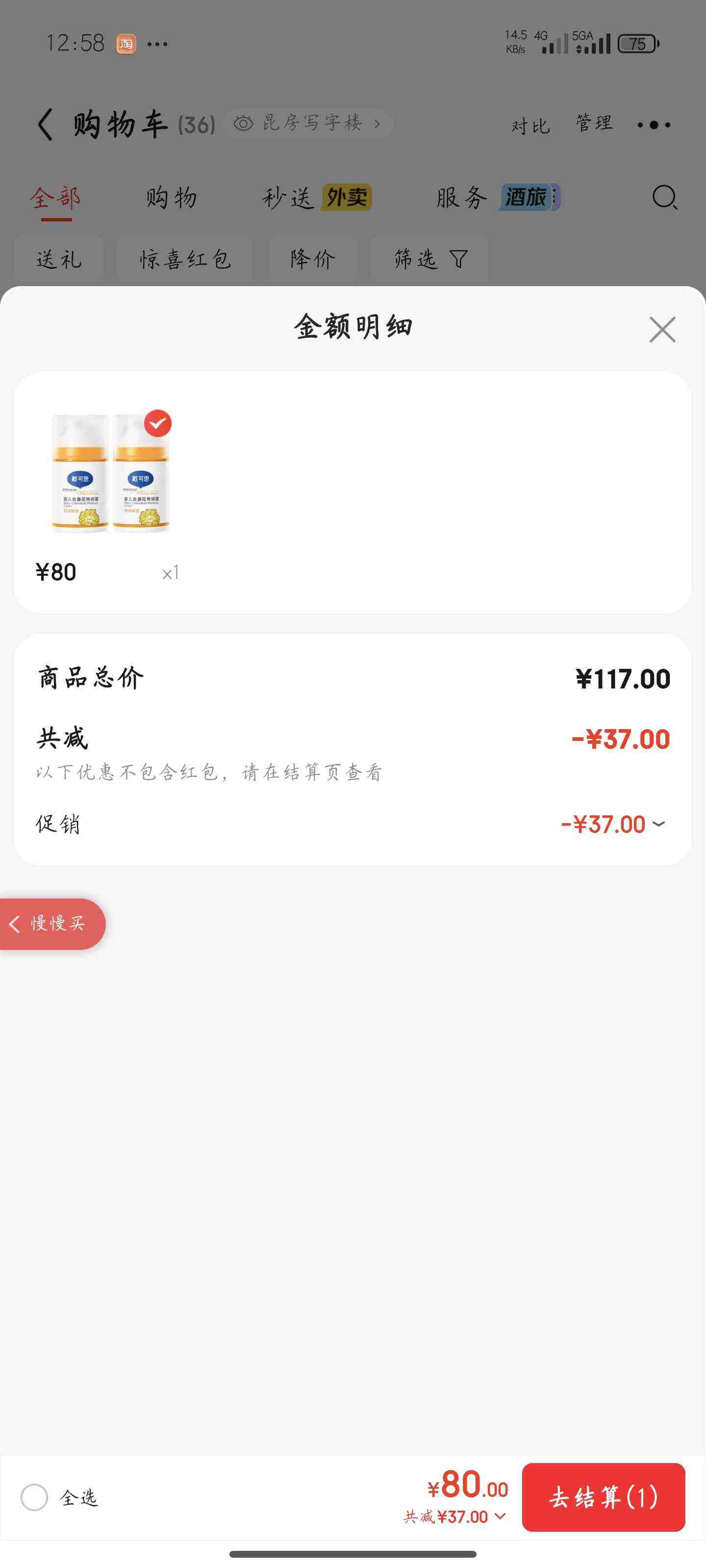Filter cart by 惊喜红包
The width and height of the screenshot is (706, 1568).
click(x=184, y=259)
